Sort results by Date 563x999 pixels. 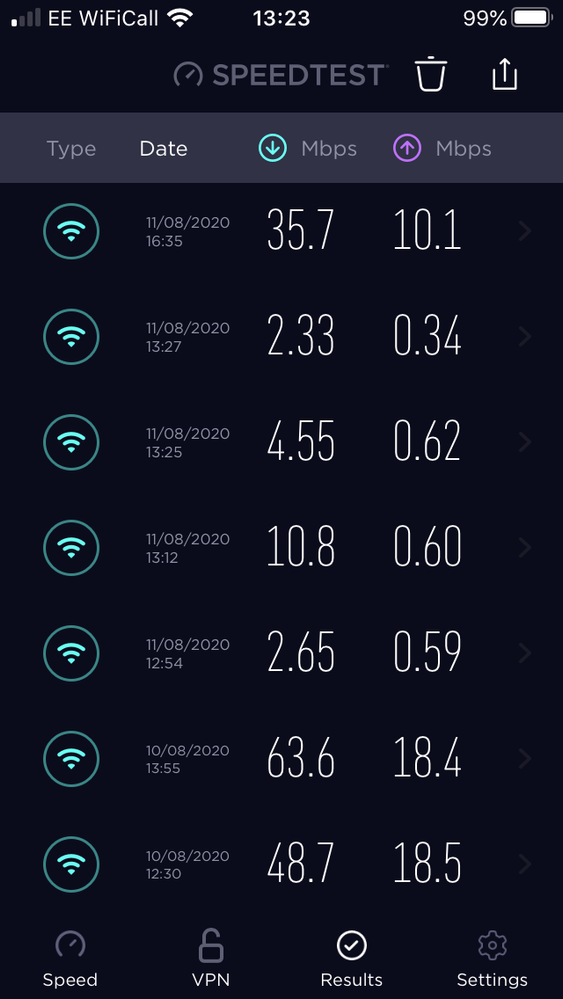[164, 148]
